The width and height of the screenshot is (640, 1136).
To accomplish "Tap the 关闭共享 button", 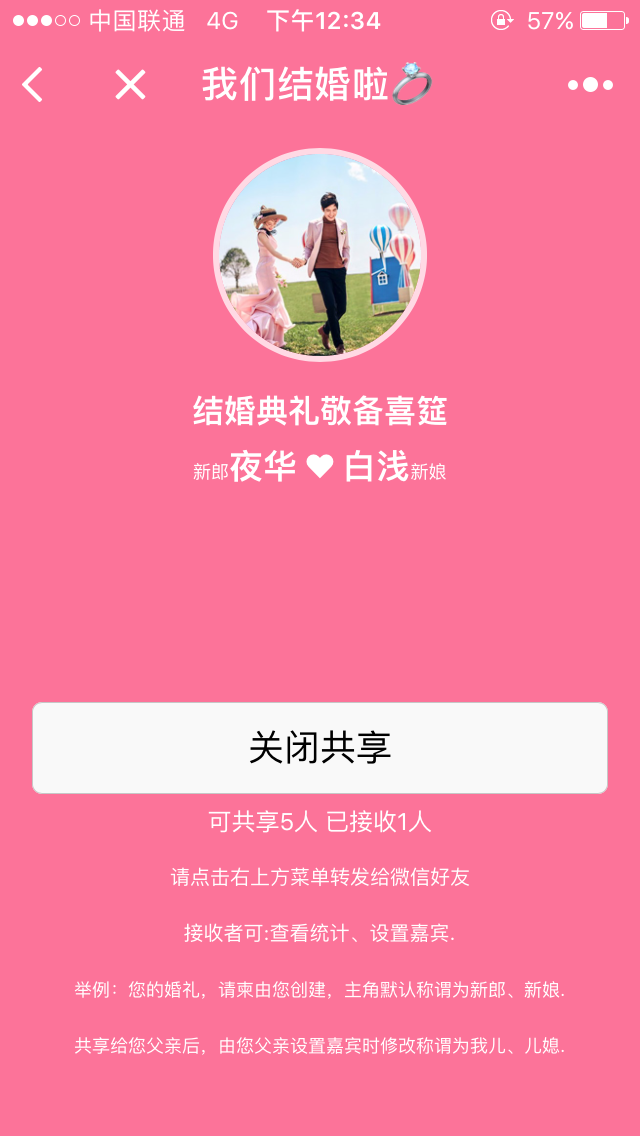I will (x=320, y=748).
